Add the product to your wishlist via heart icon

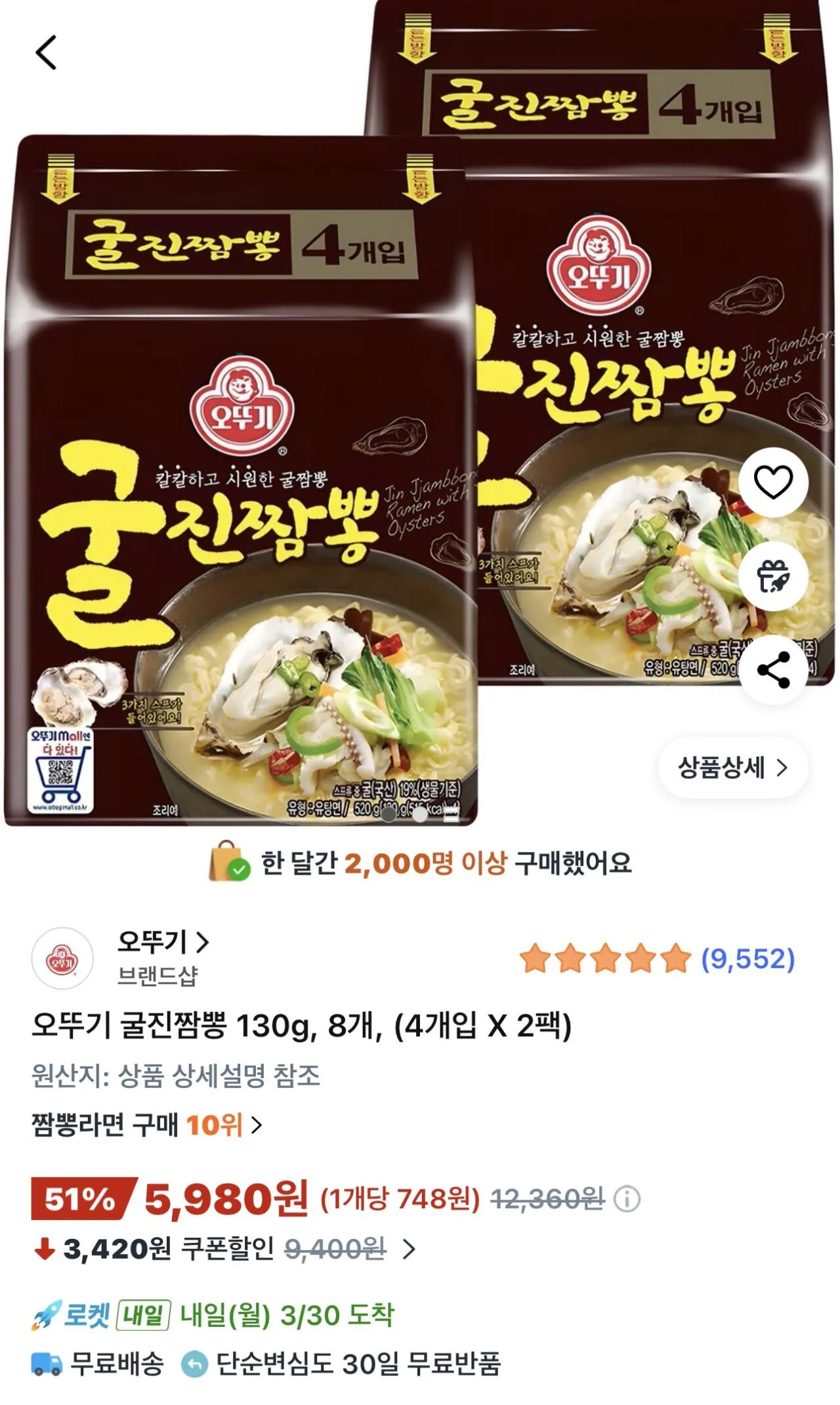tap(774, 481)
